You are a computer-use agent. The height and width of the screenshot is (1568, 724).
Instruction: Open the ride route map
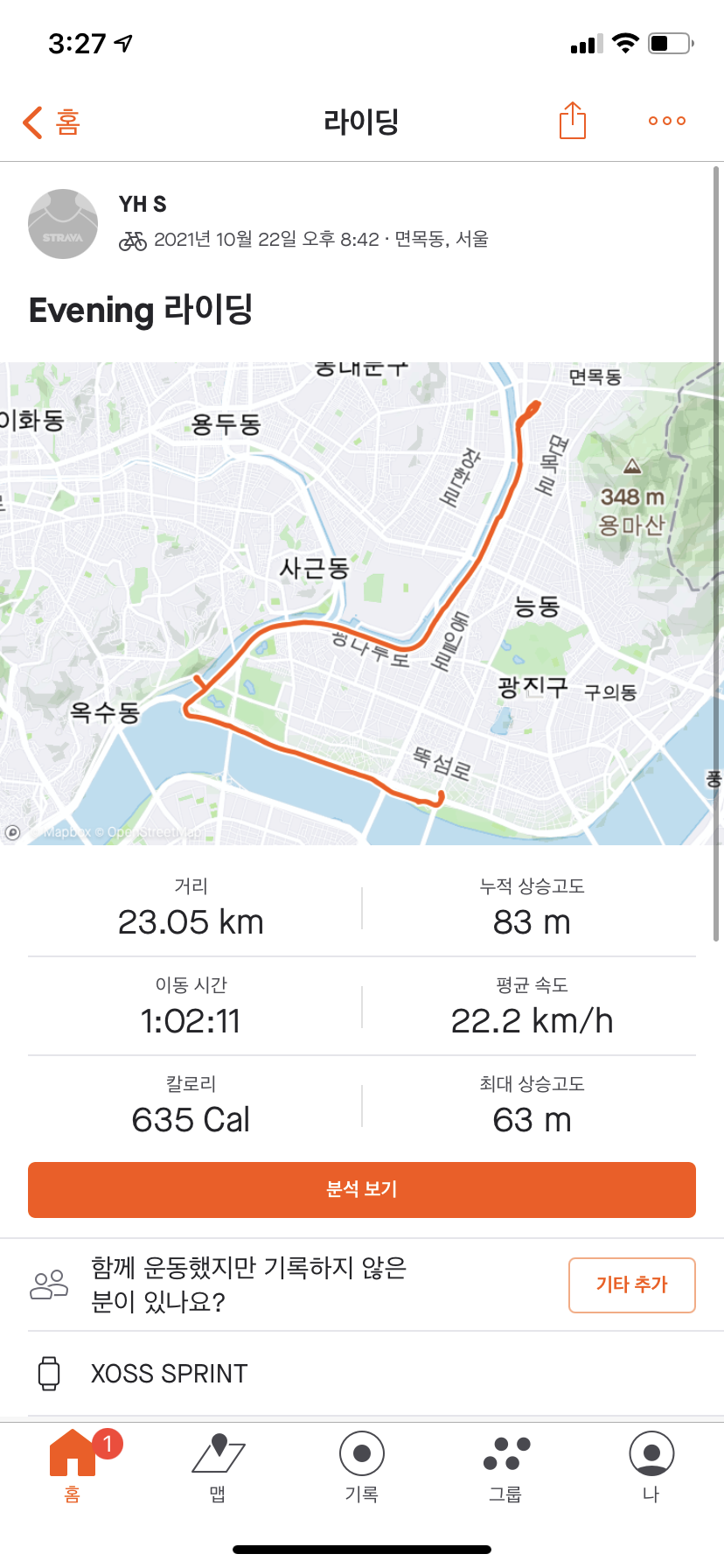362,604
